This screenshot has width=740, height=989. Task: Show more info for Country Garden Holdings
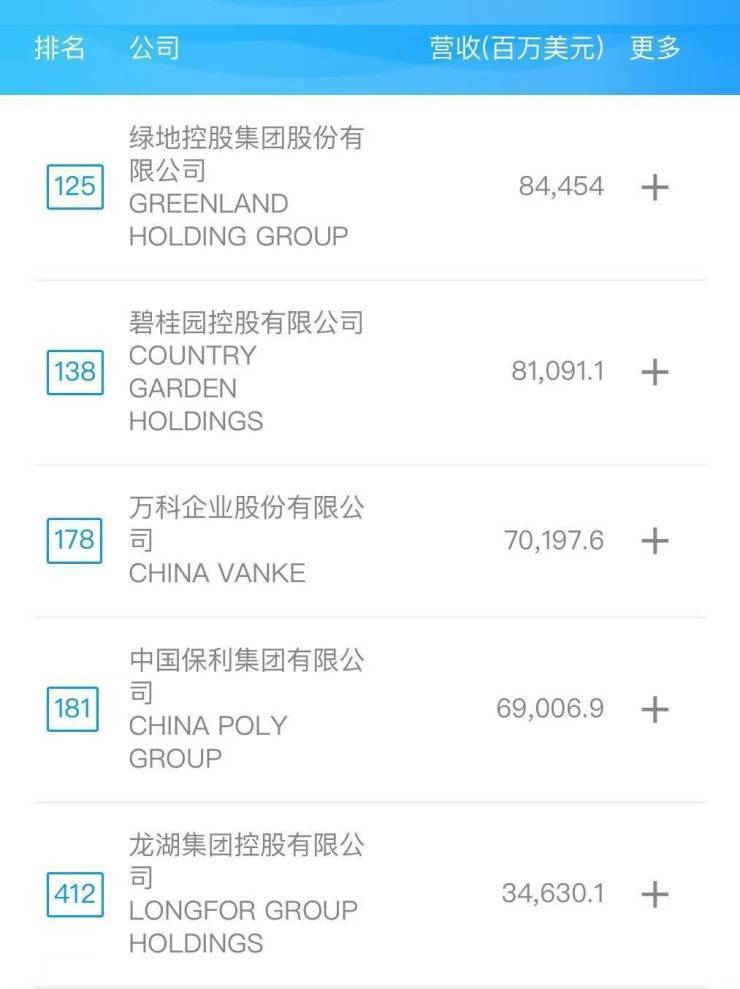(654, 372)
